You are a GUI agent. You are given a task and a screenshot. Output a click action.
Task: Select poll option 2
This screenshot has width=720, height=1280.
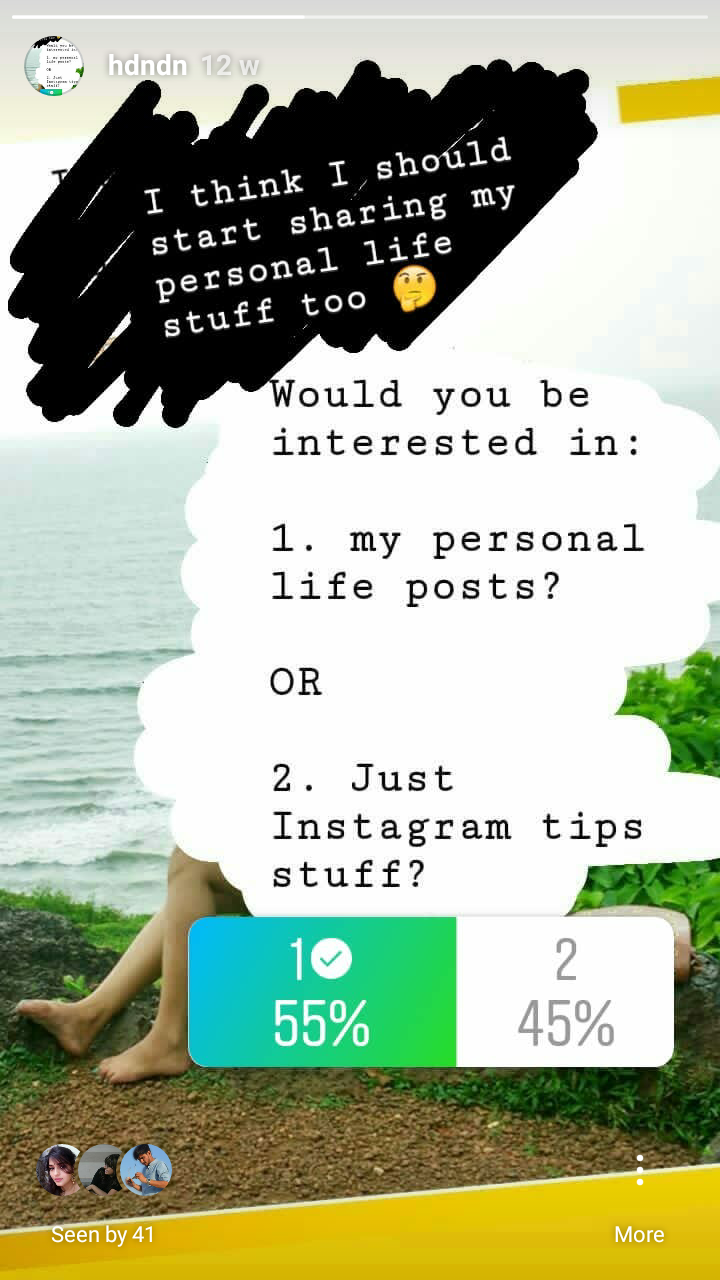tap(565, 991)
